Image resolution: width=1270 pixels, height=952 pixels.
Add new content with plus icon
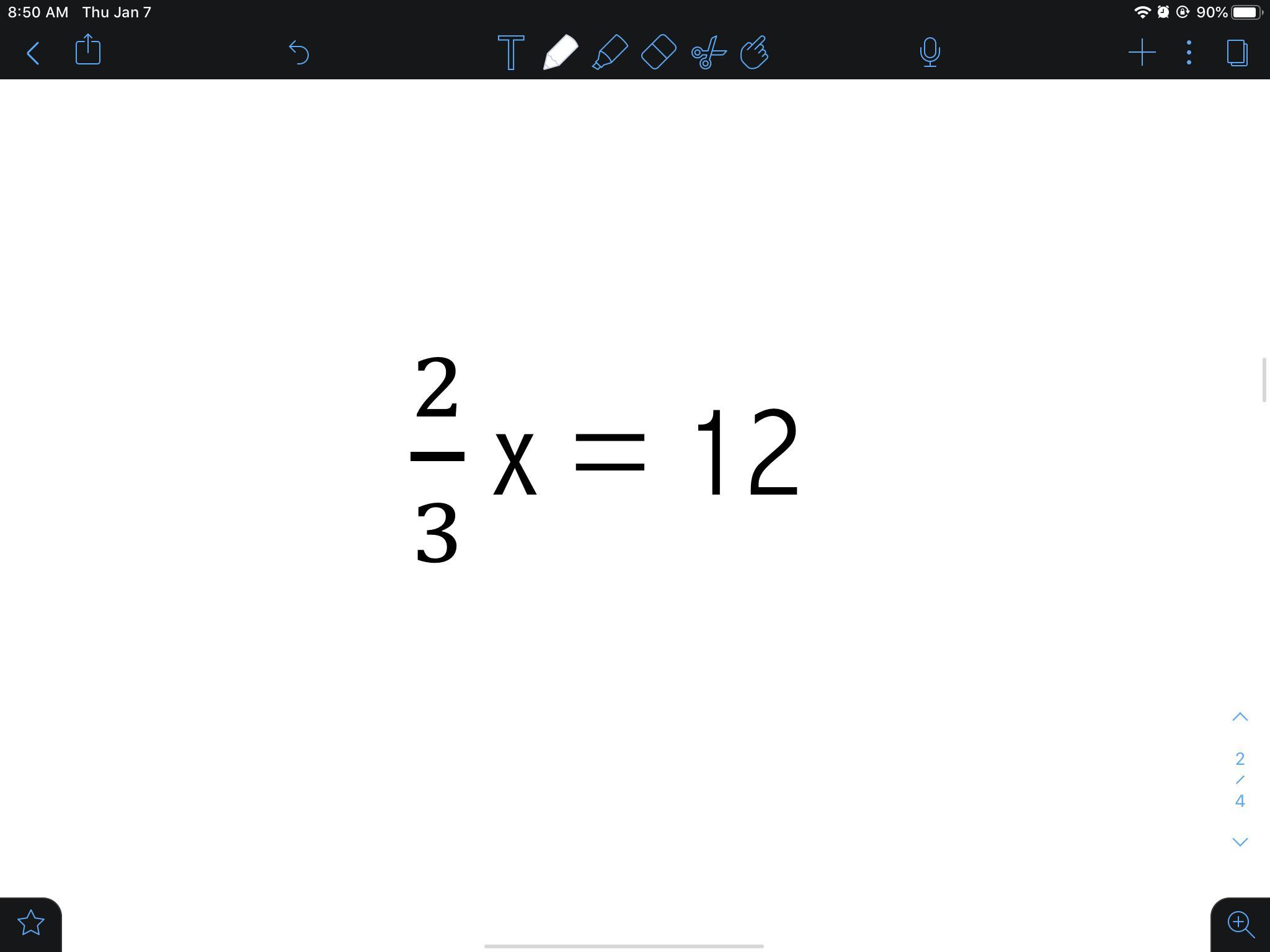[x=1142, y=53]
